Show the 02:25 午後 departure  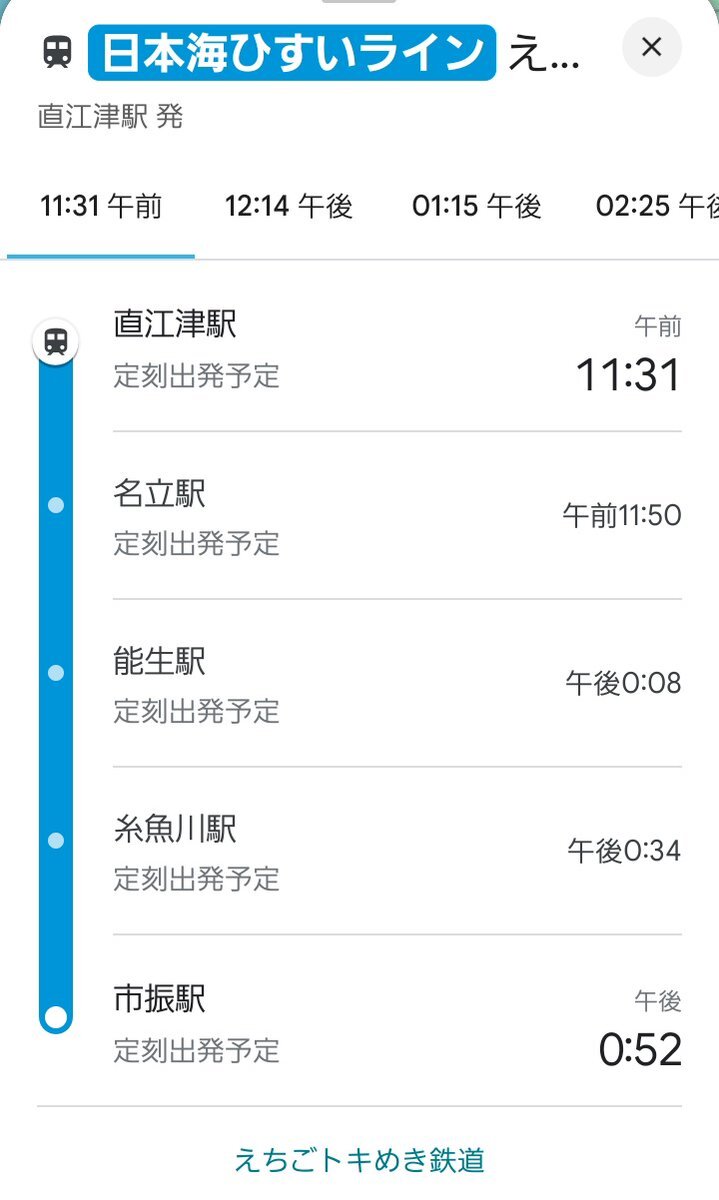click(x=656, y=207)
